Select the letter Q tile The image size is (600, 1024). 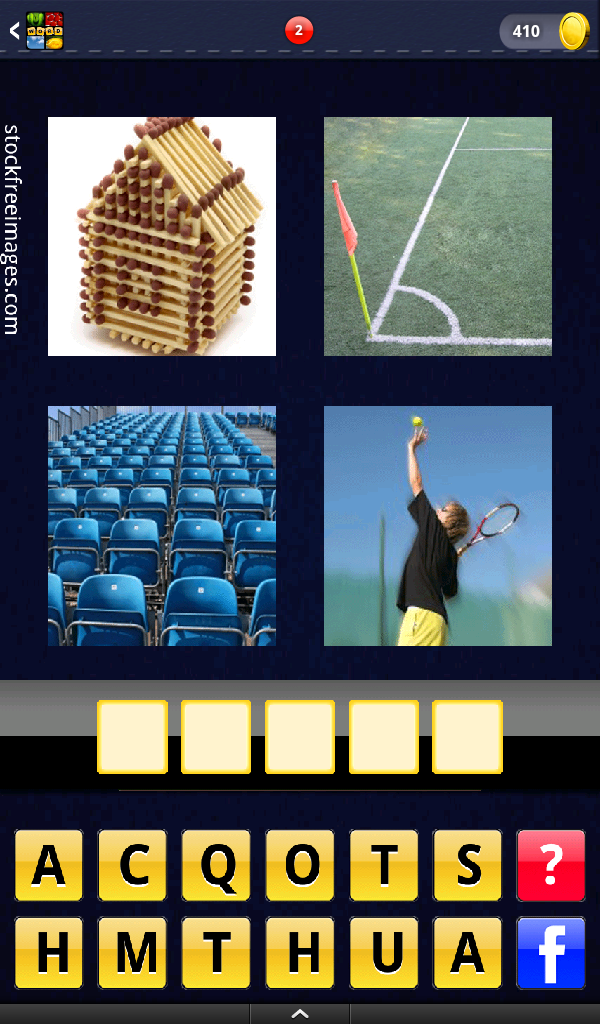pyautogui.click(x=217, y=866)
